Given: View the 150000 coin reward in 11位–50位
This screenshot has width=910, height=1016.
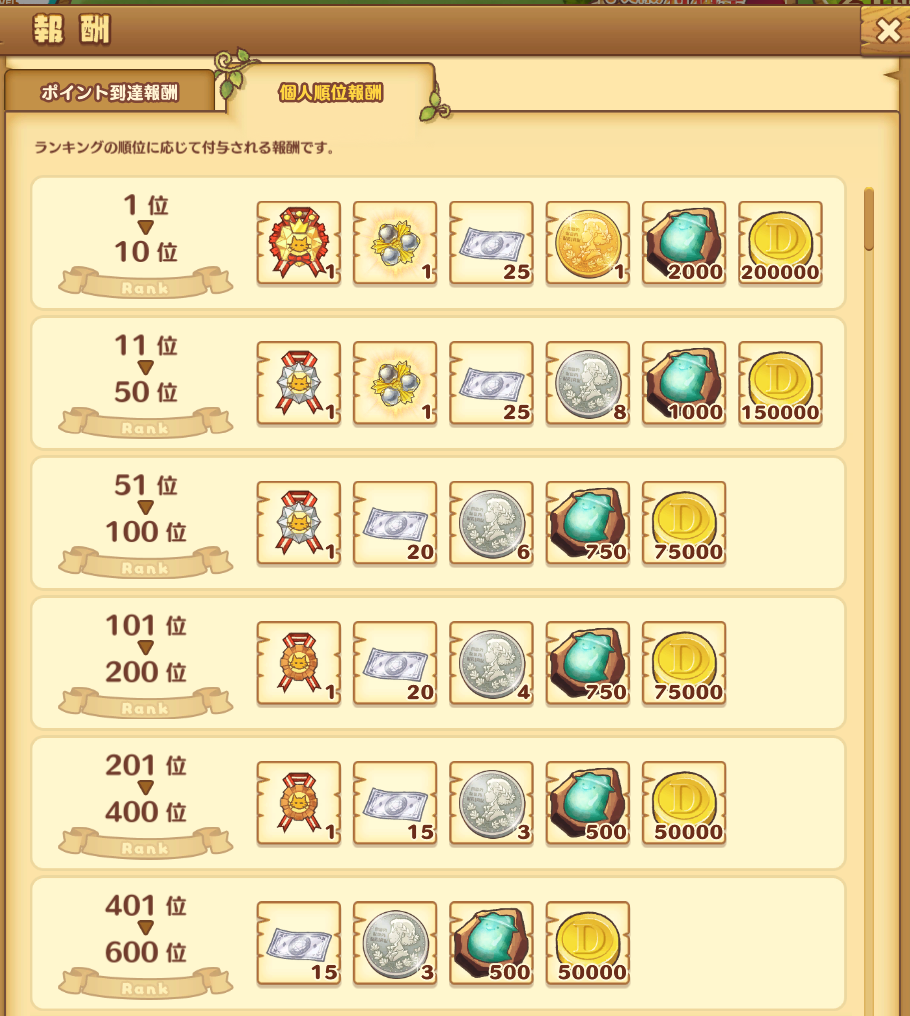Looking at the screenshot, I should click(780, 383).
